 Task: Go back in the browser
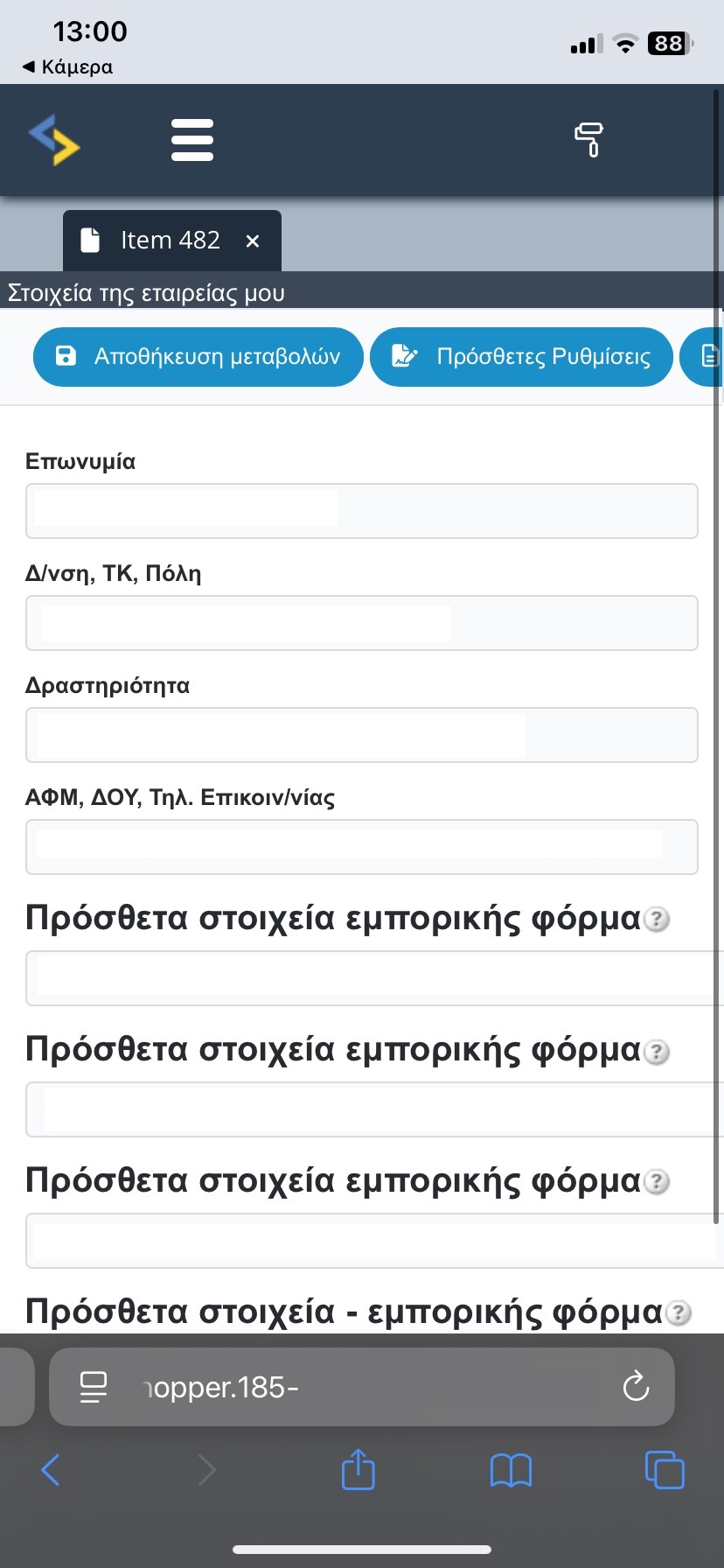(x=51, y=1470)
